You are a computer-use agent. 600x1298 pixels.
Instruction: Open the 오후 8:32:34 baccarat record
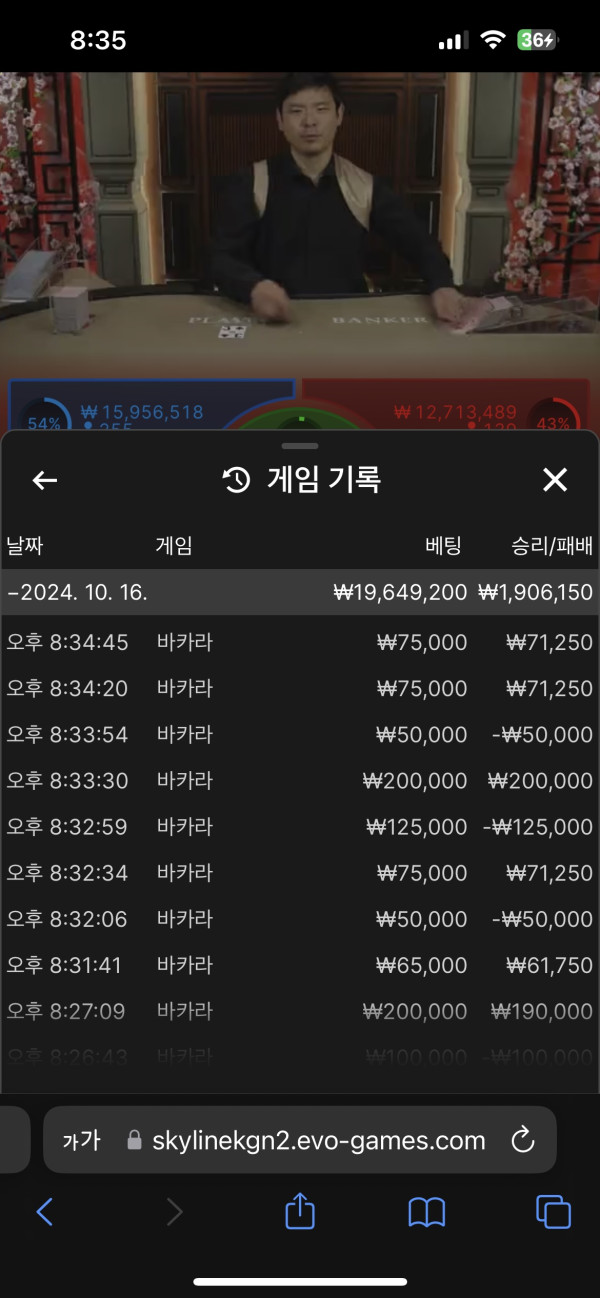tap(300, 872)
